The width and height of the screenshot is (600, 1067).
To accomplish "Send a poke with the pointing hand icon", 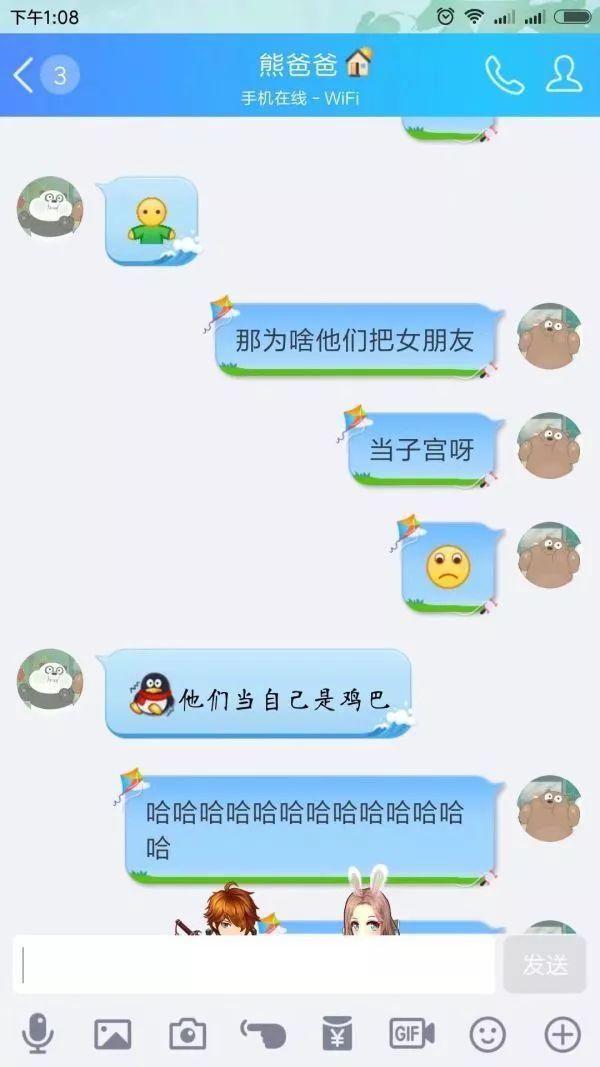I will coord(263,1034).
